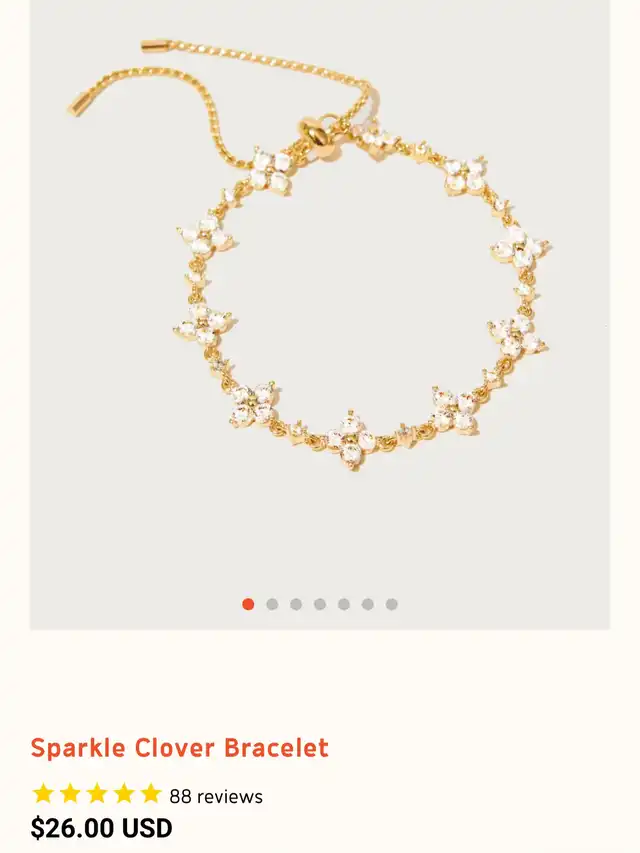Select the fourth image indicator dot
The width and height of the screenshot is (640, 853).
pos(320,604)
